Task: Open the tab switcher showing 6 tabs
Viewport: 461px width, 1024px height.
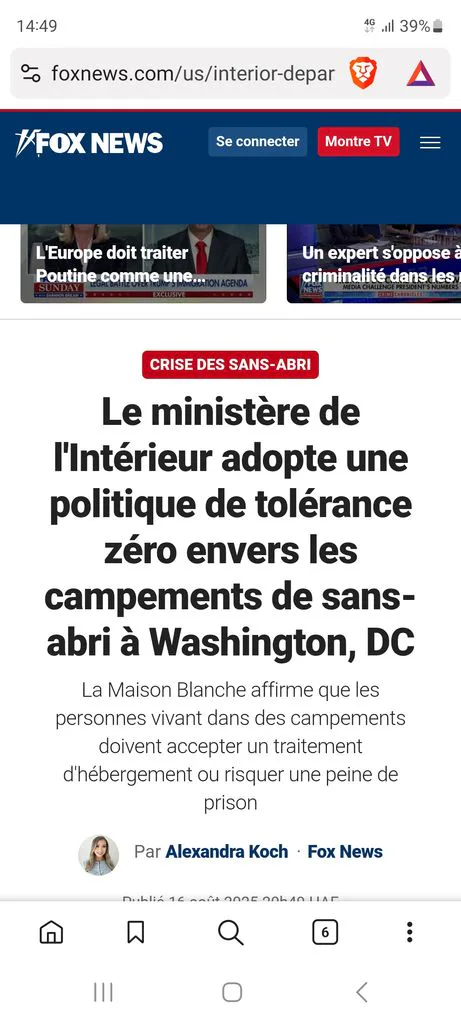Action: click(x=325, y=932)
